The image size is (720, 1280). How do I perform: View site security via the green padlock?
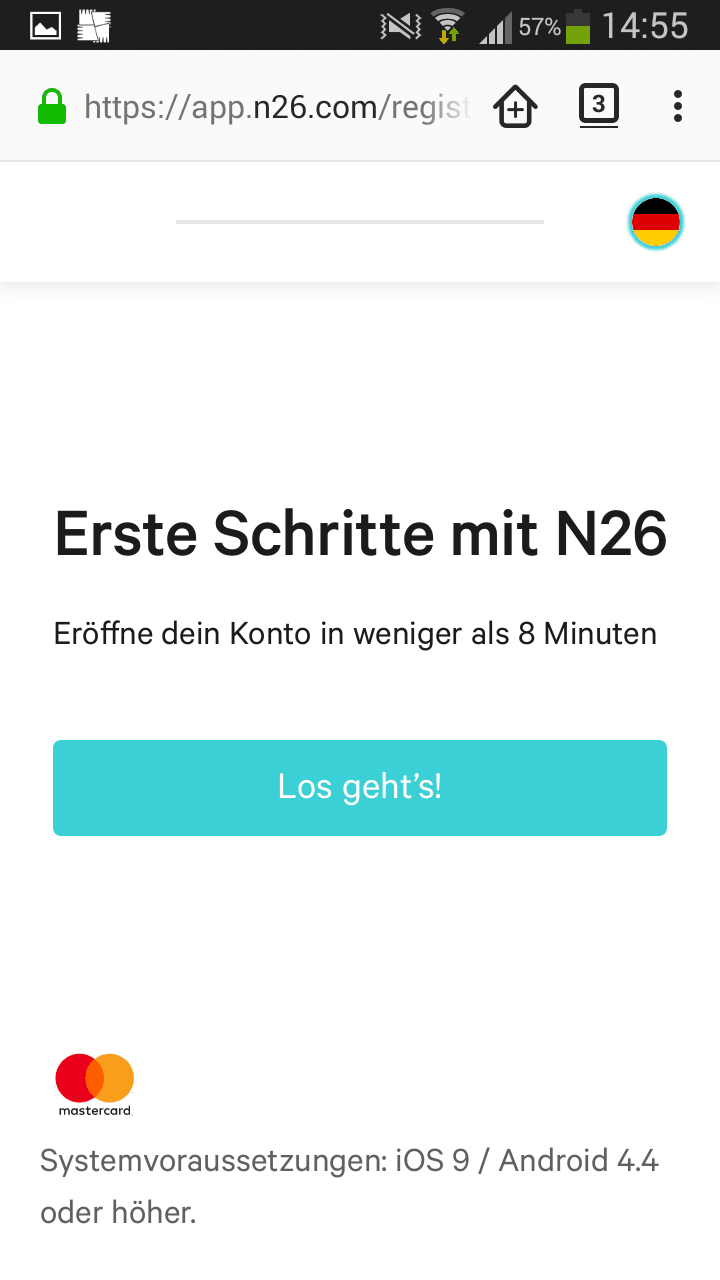[x=51, y=107]
